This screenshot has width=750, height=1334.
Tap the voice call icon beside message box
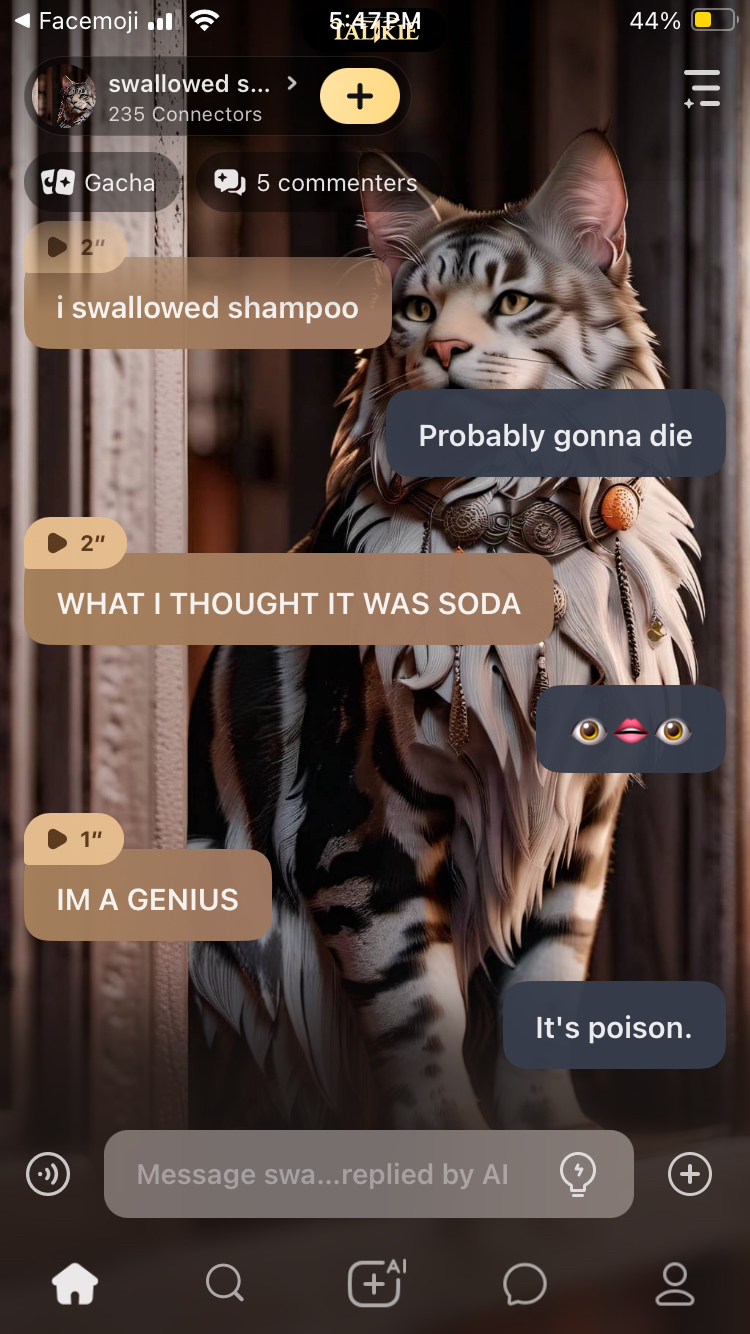pos(48,1174)
